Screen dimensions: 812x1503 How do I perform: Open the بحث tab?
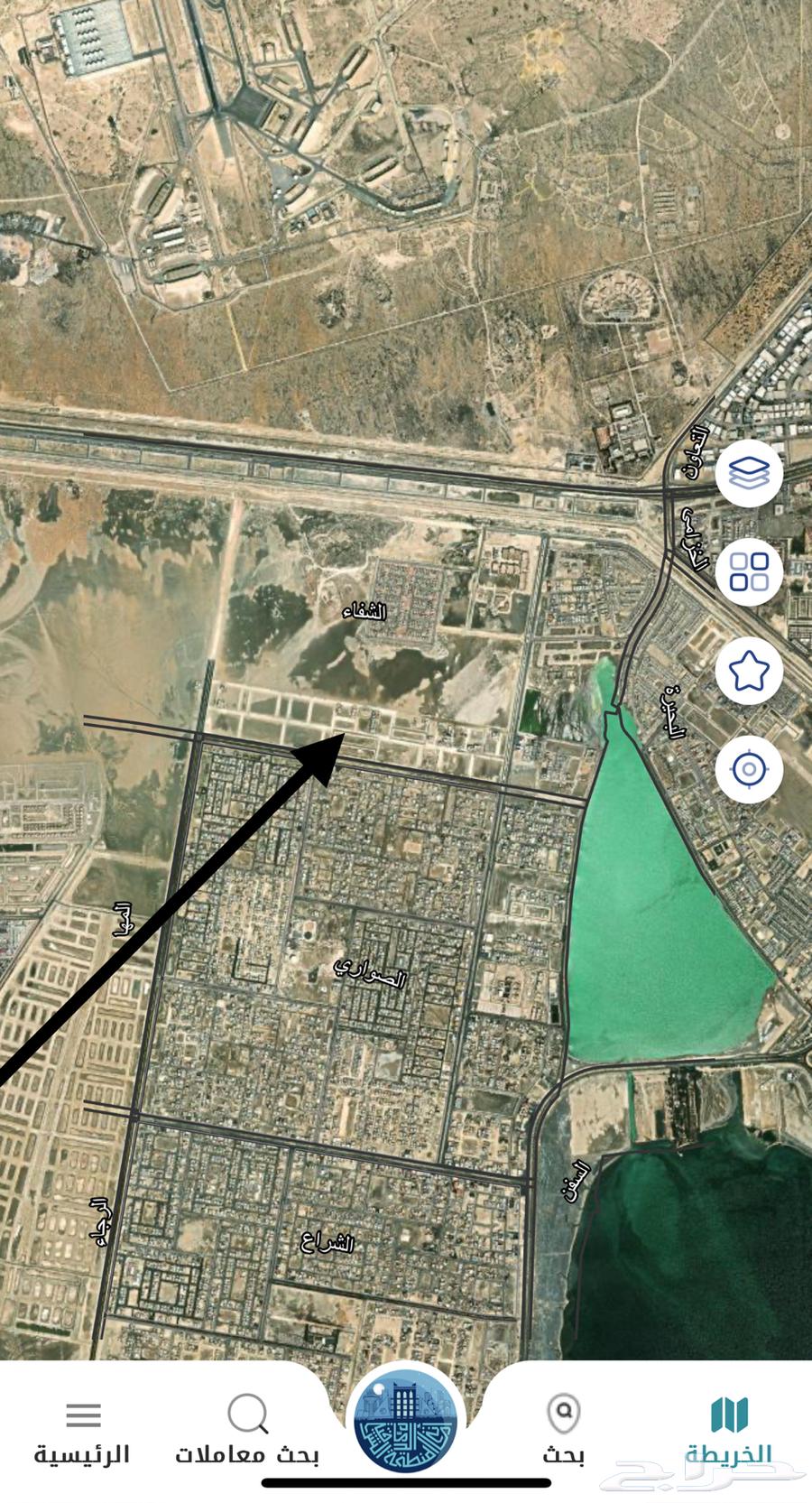click(x=564, y=1431)
